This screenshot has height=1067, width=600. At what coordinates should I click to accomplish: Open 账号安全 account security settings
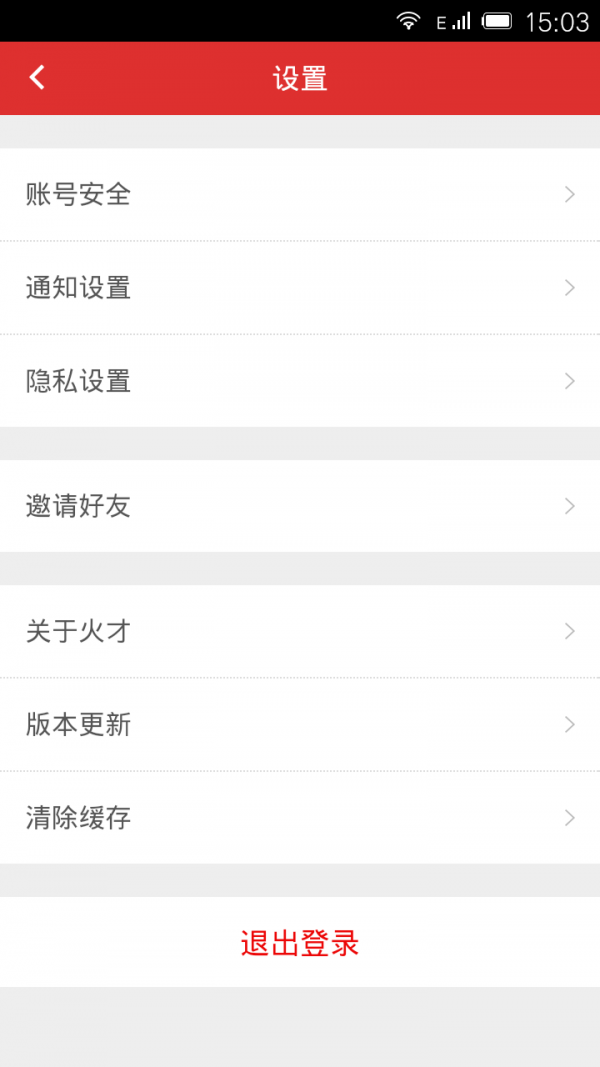point(300,195)
